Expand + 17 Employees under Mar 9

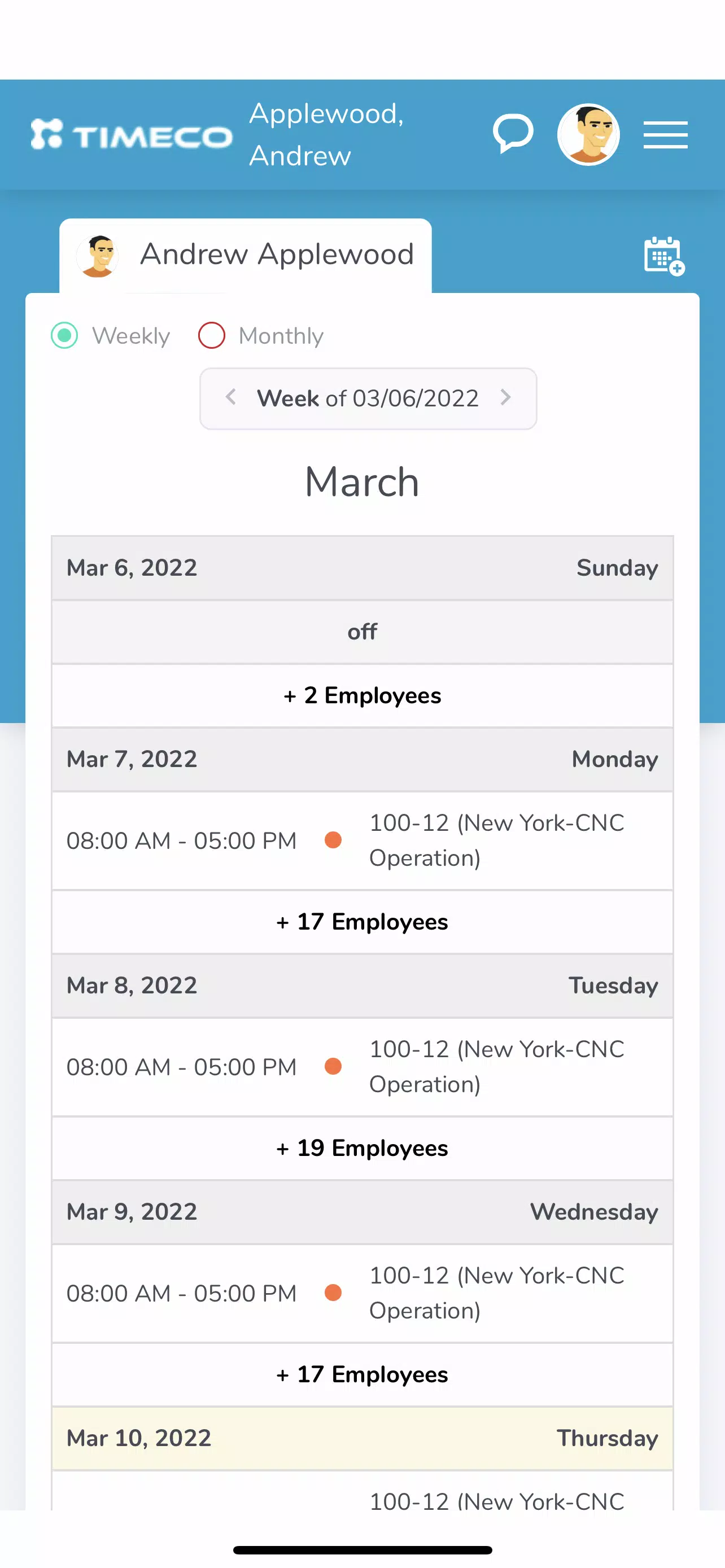pos(362,1374)
